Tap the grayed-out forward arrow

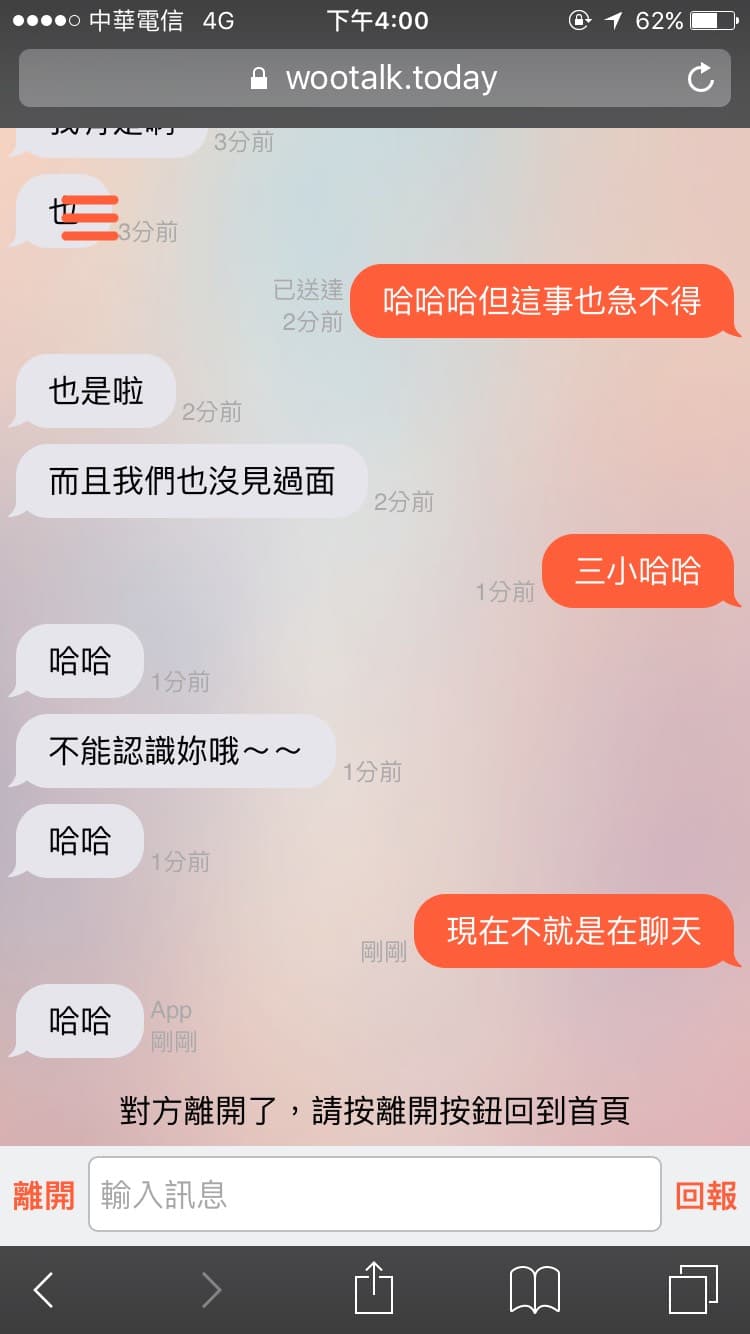(208, 1289)
